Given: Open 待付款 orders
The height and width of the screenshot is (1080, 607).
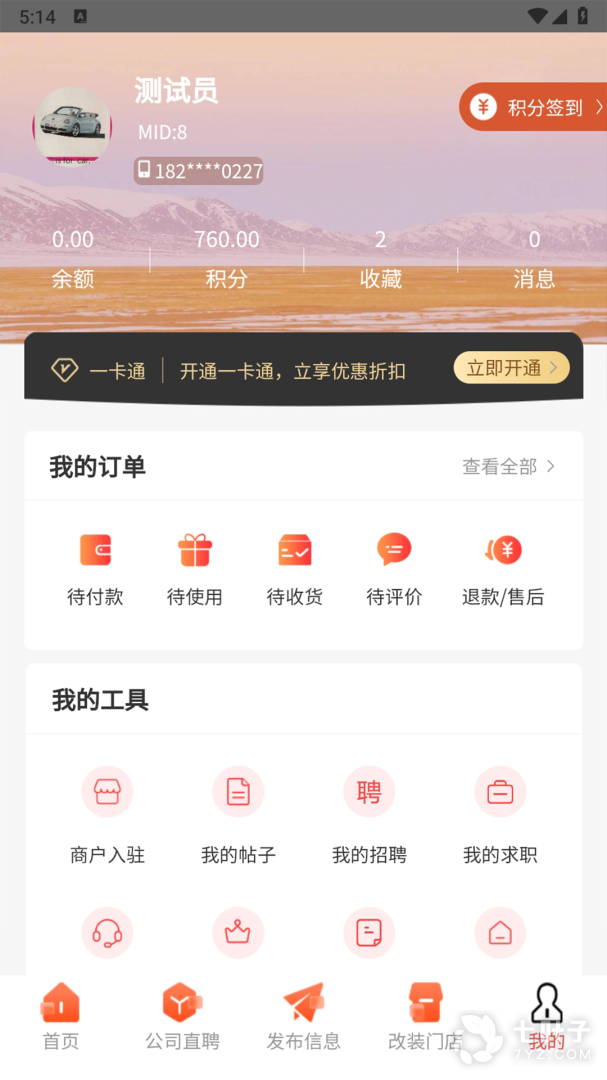Looking at the screenshot, I should tap(95, 568).
